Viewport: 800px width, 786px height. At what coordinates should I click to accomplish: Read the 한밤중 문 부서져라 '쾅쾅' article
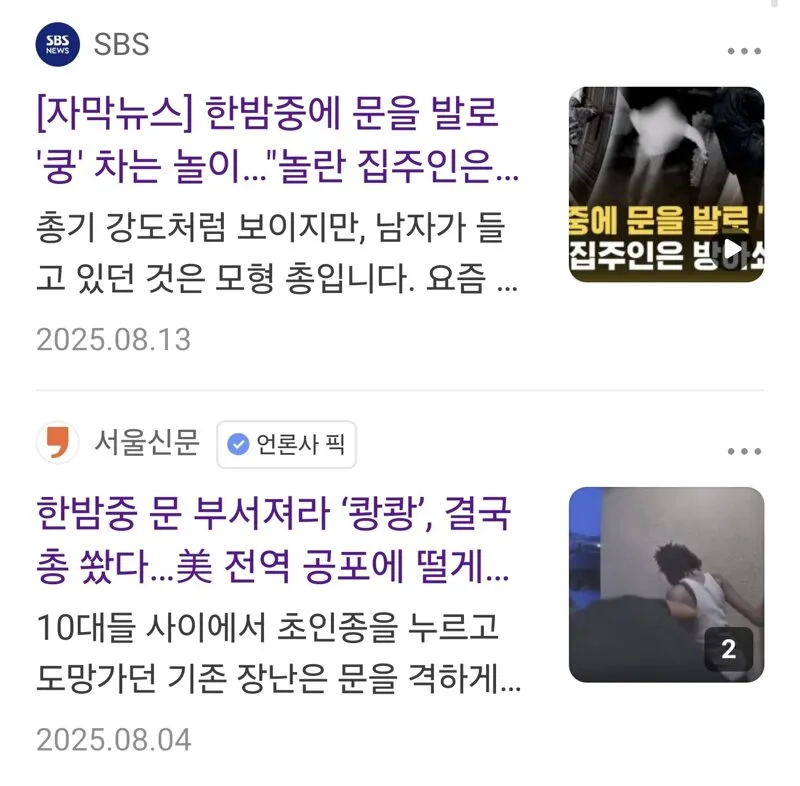[274, 542]
